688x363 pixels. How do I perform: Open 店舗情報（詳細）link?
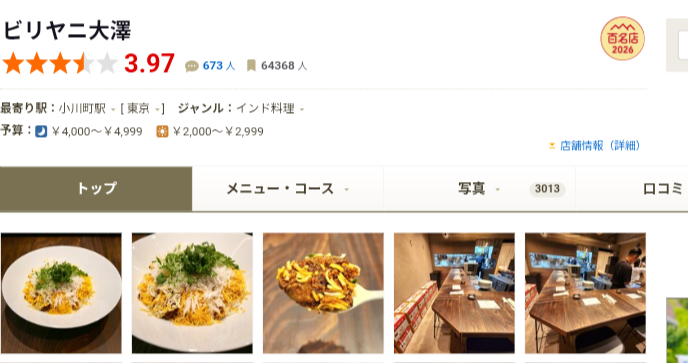[x=595, y=146]
